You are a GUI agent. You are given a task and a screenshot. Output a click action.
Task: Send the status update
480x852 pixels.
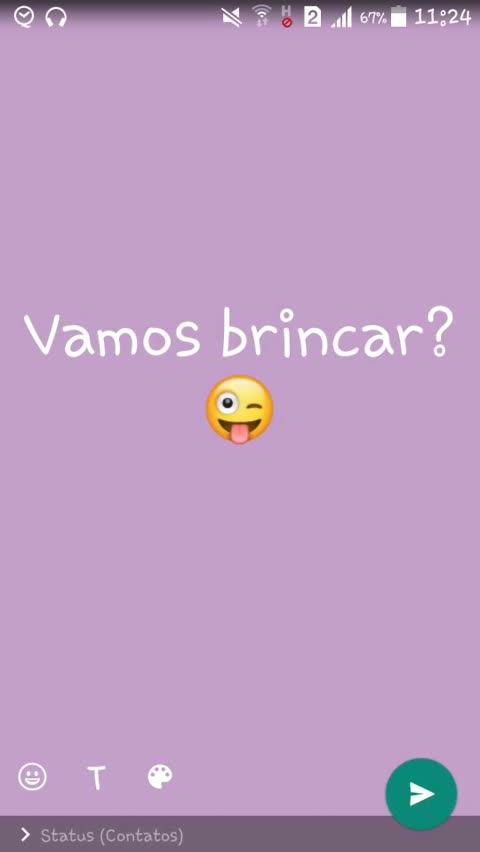click(421, 794)
